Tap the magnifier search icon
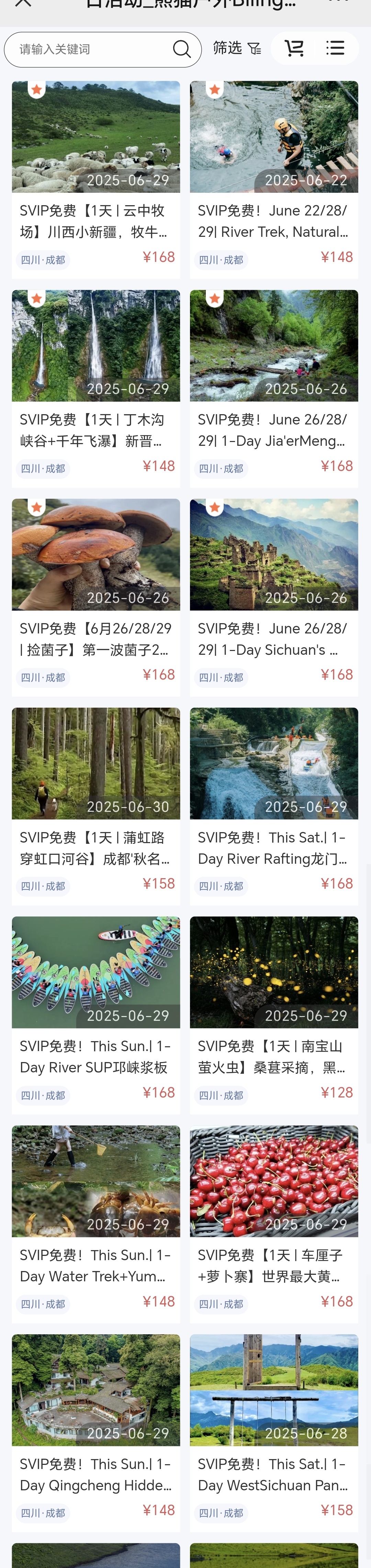The height and width of the screenshot is (1568, 371). pos(181,49)
